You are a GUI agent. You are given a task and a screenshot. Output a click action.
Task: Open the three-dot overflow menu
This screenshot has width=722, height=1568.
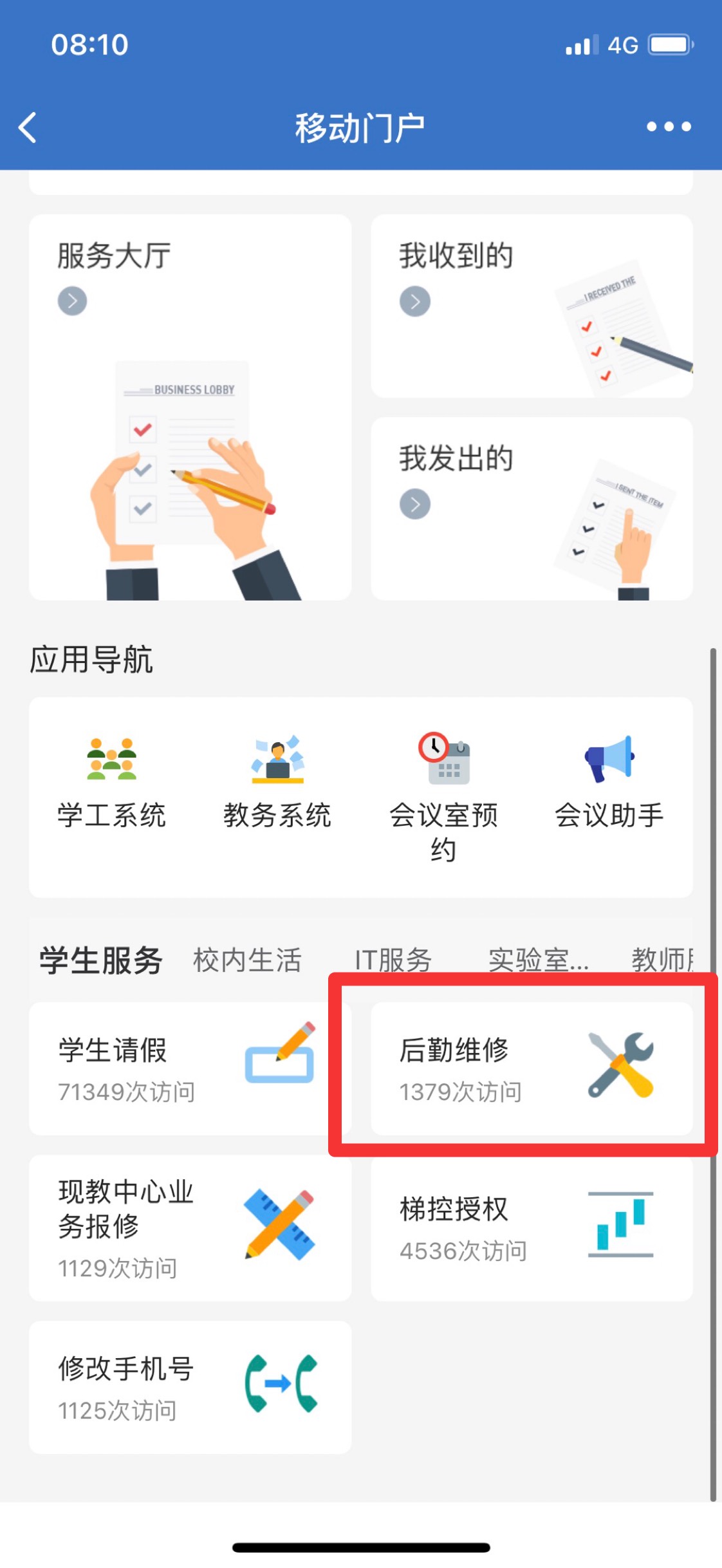click(x=669, y=127)
